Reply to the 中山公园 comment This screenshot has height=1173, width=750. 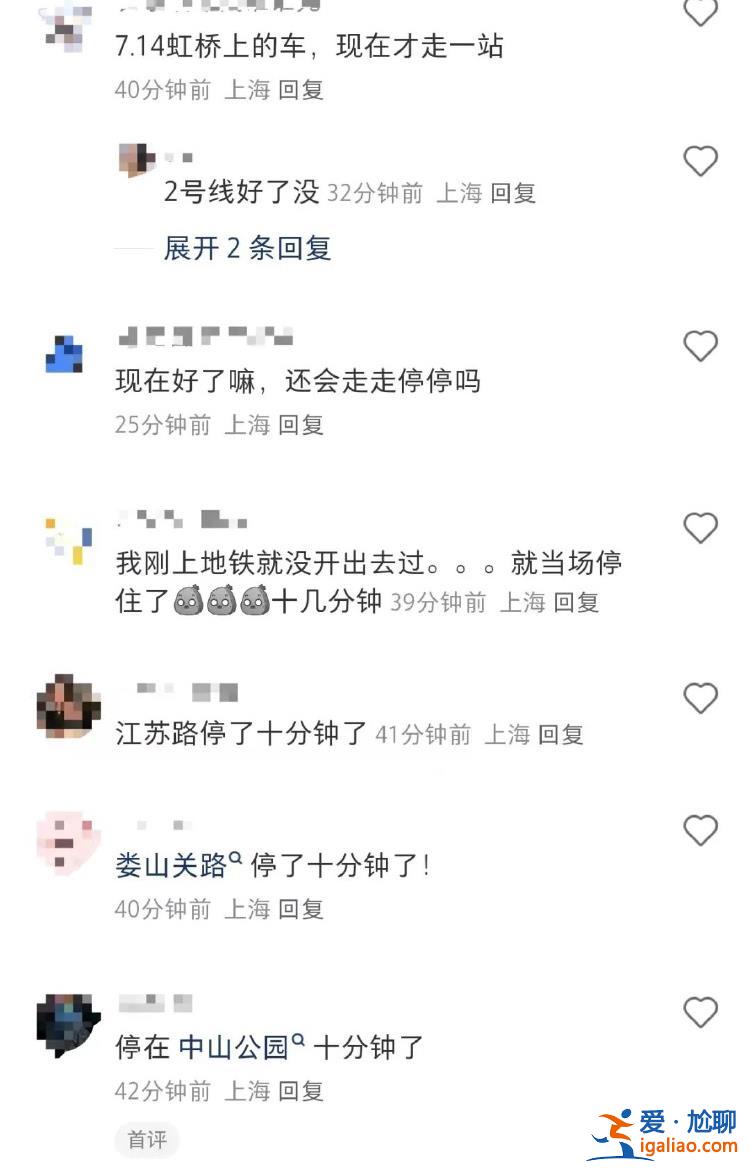pos(301,1091)
